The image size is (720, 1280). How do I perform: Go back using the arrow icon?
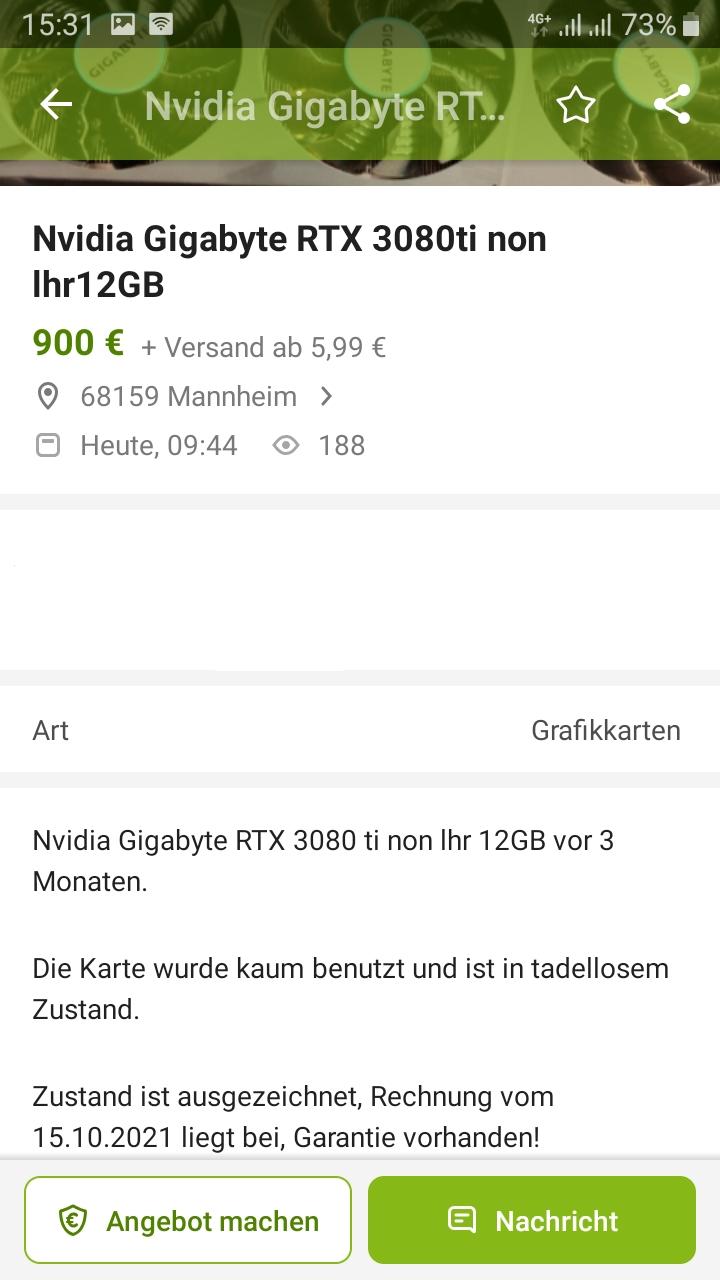coord(56,106)
